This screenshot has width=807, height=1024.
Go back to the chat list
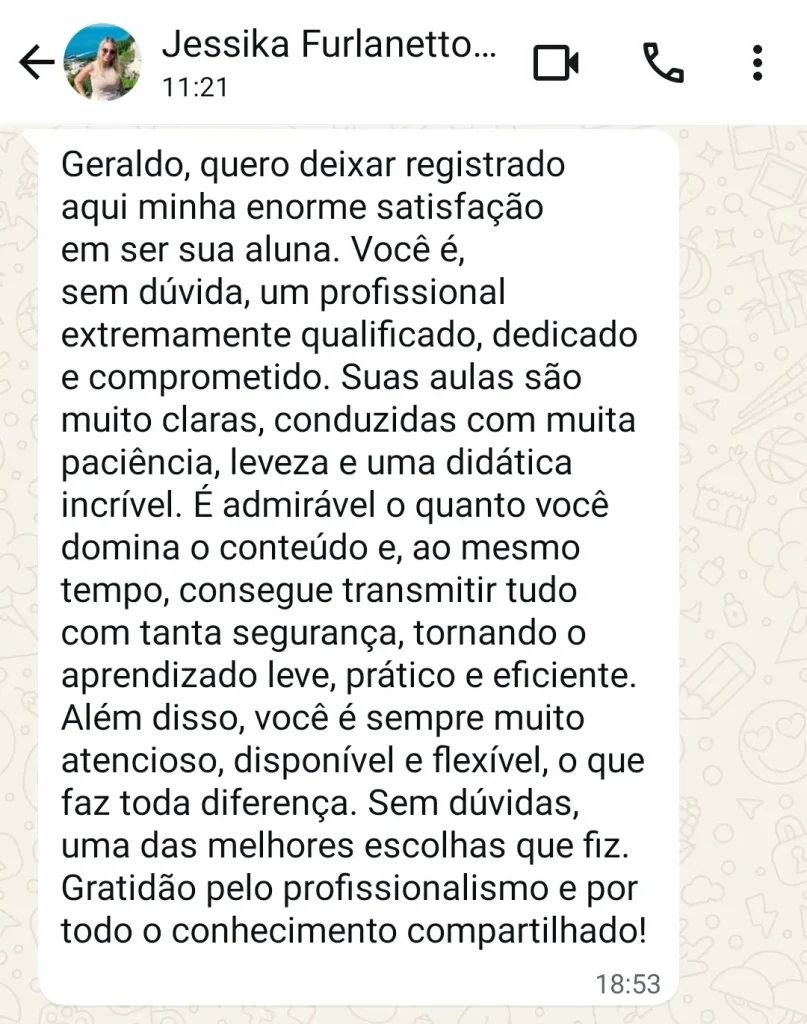click(36, 63)
